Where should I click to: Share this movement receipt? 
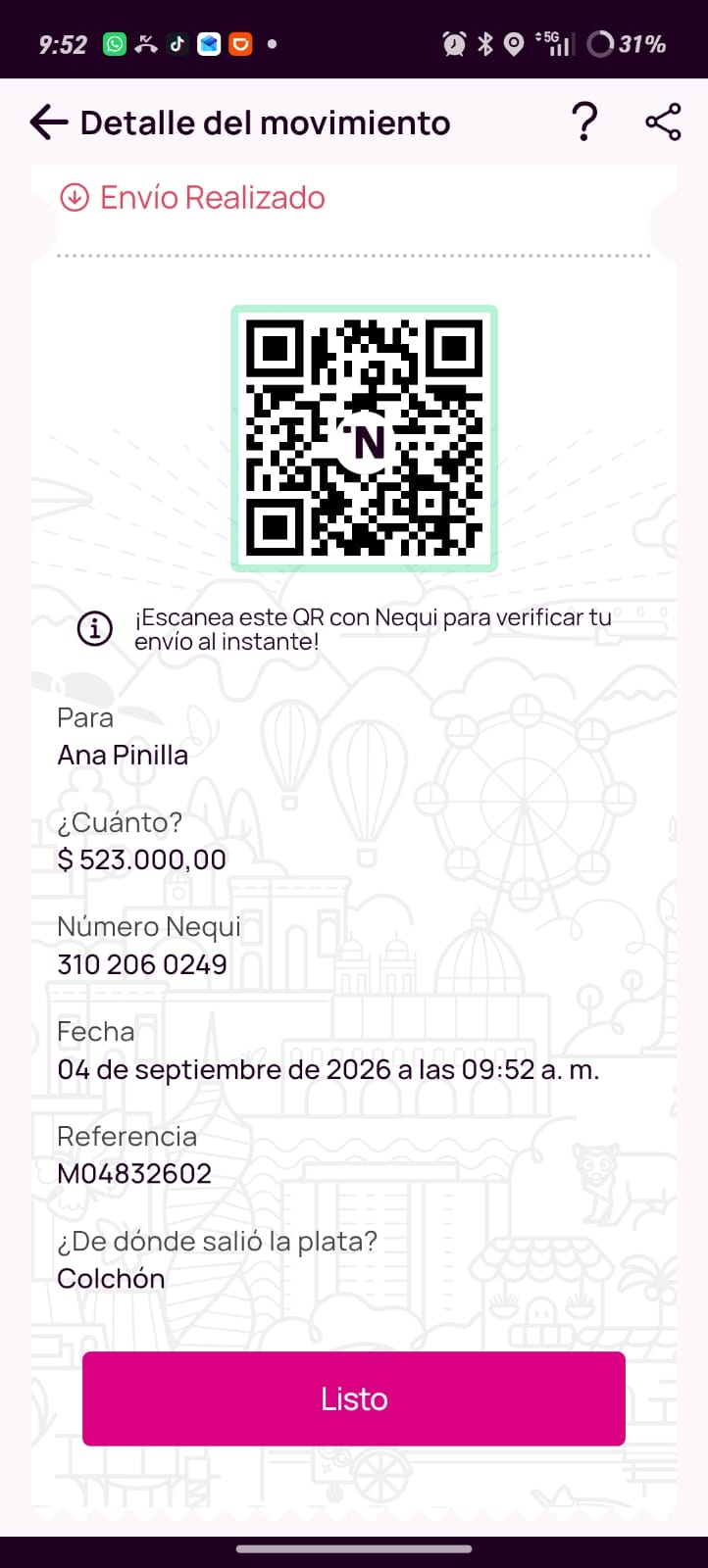(x=663, y=122)
